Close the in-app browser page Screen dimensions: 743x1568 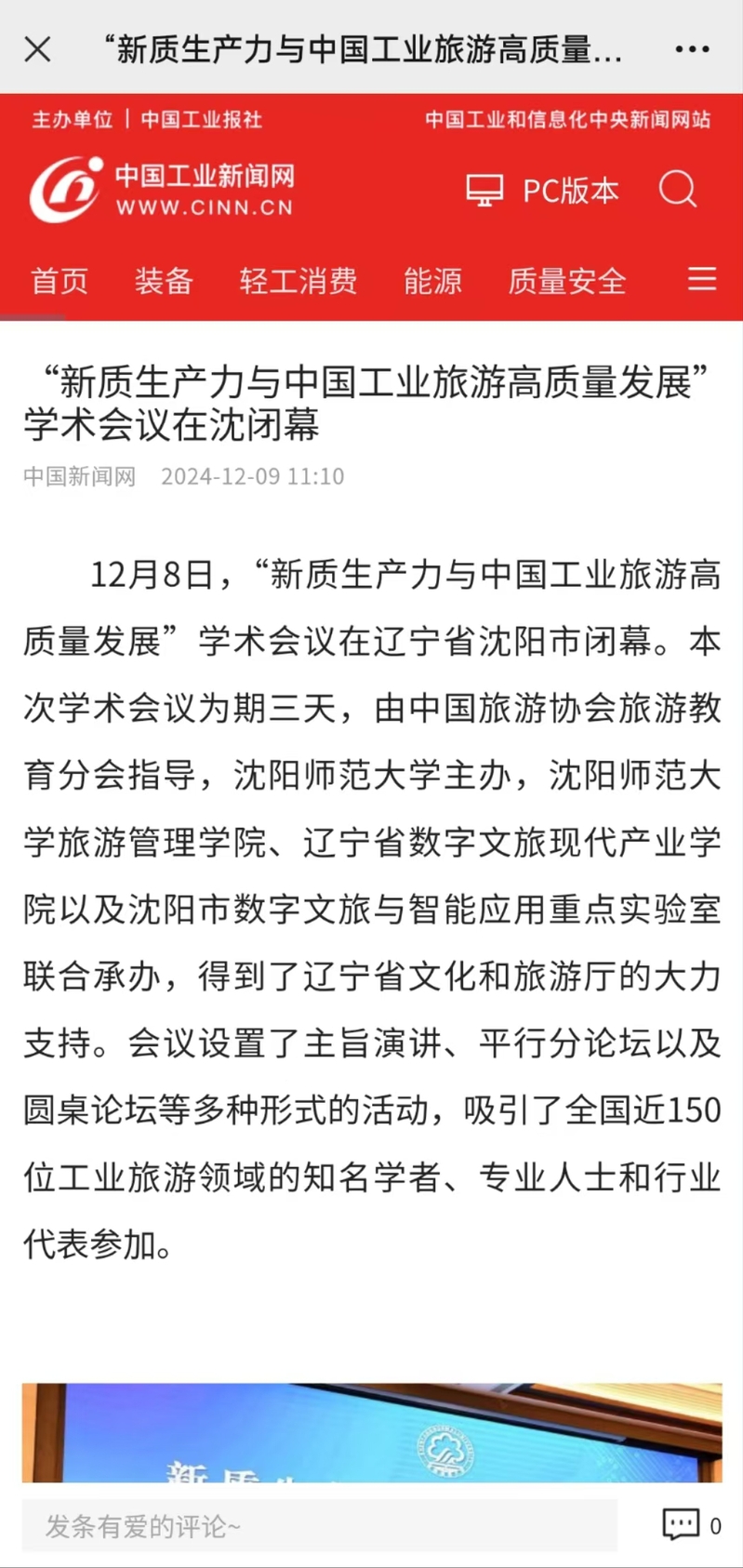tap(37, 49)
